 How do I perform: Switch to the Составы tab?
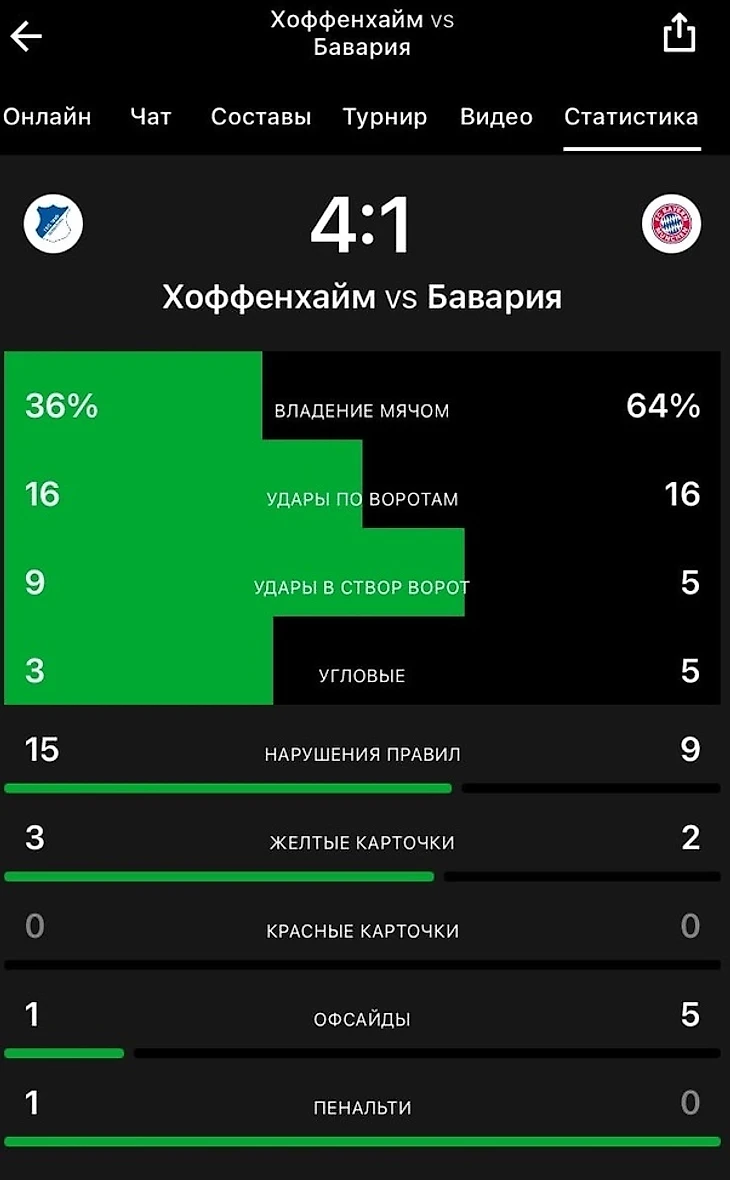261,117
